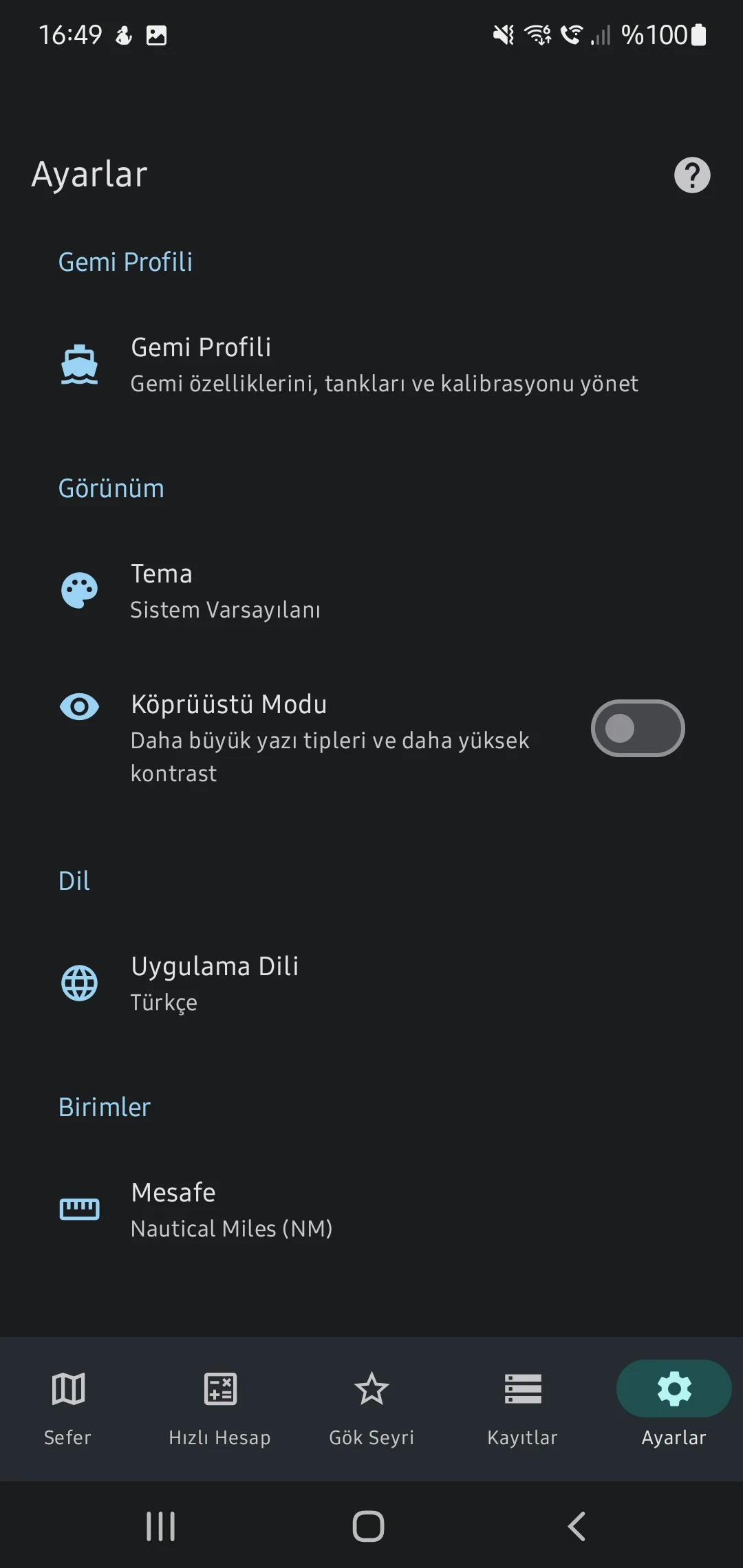Open the Kayıtlar list icon
The height and width of the screenshot is (1568, 743).
523,1389
